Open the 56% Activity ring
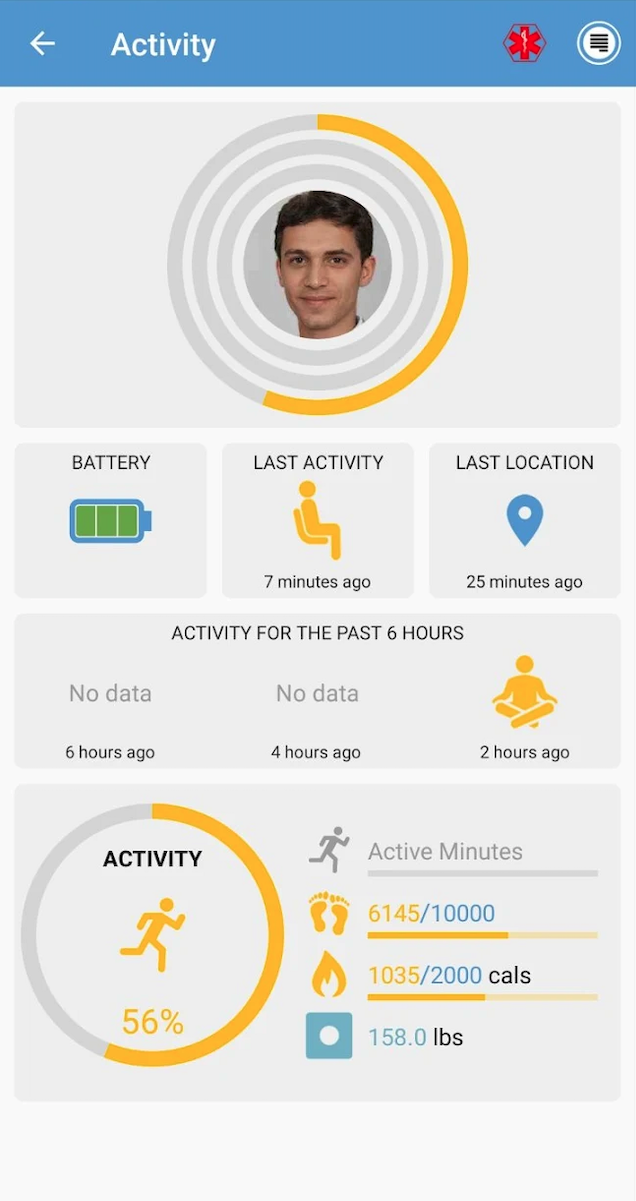 pos(152,935)
